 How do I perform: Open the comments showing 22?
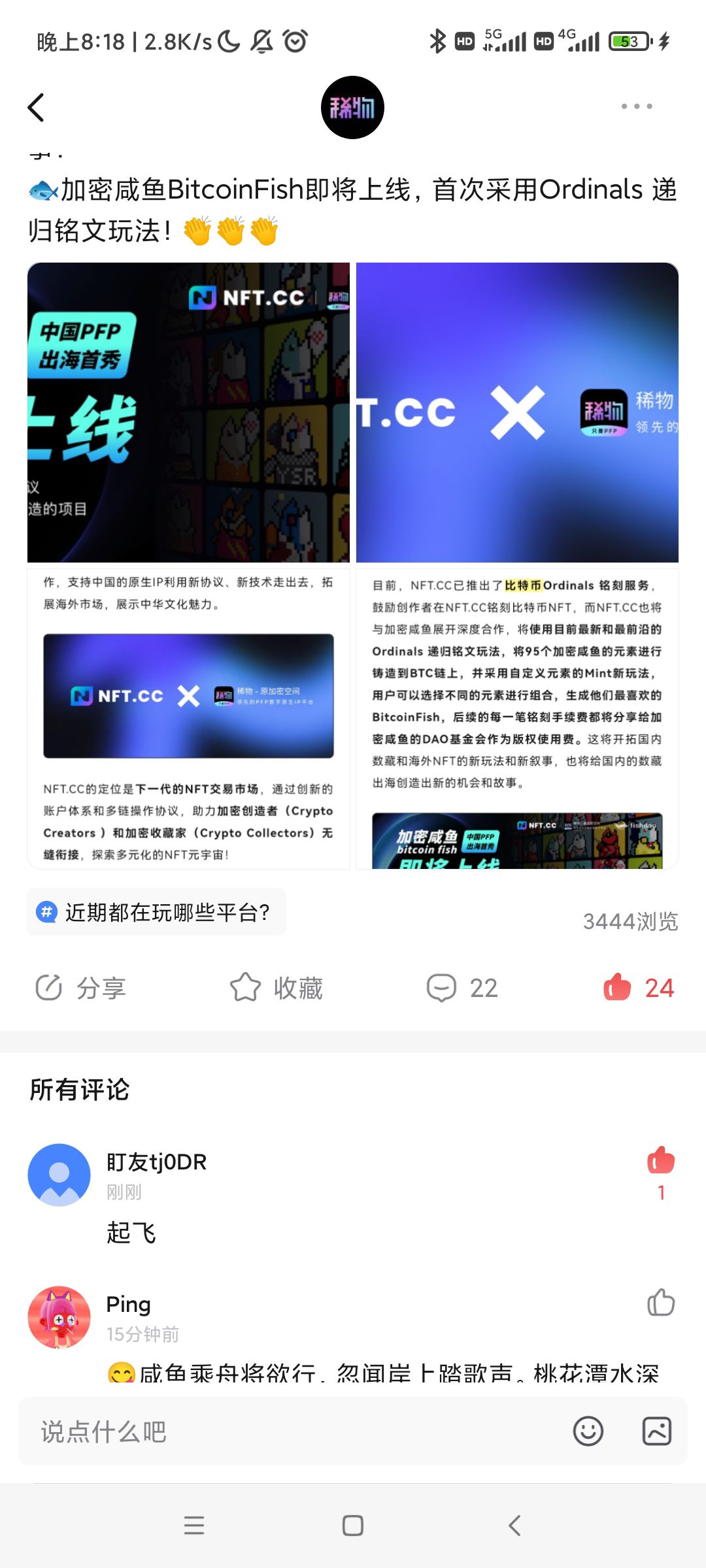coord(462,988)
